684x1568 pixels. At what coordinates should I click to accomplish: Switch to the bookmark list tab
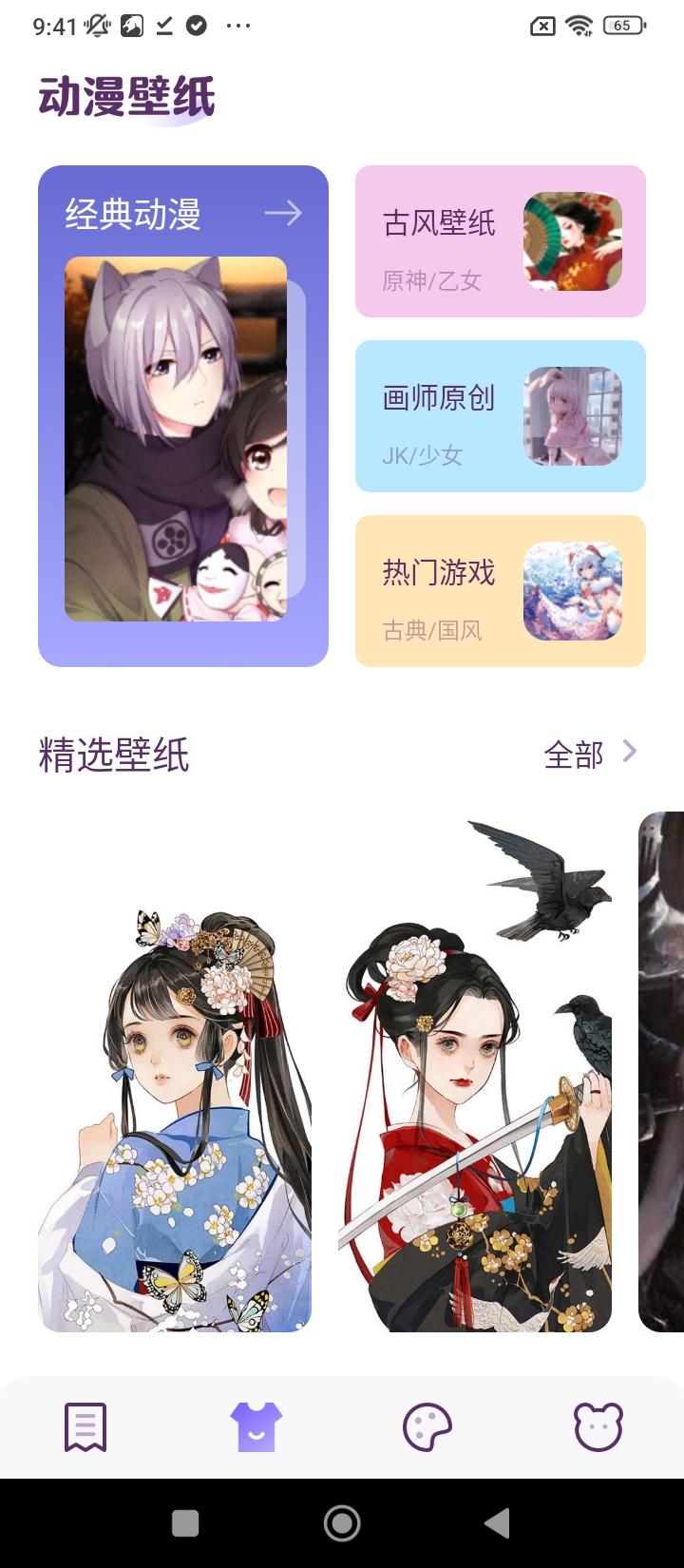coord(85,1426)
